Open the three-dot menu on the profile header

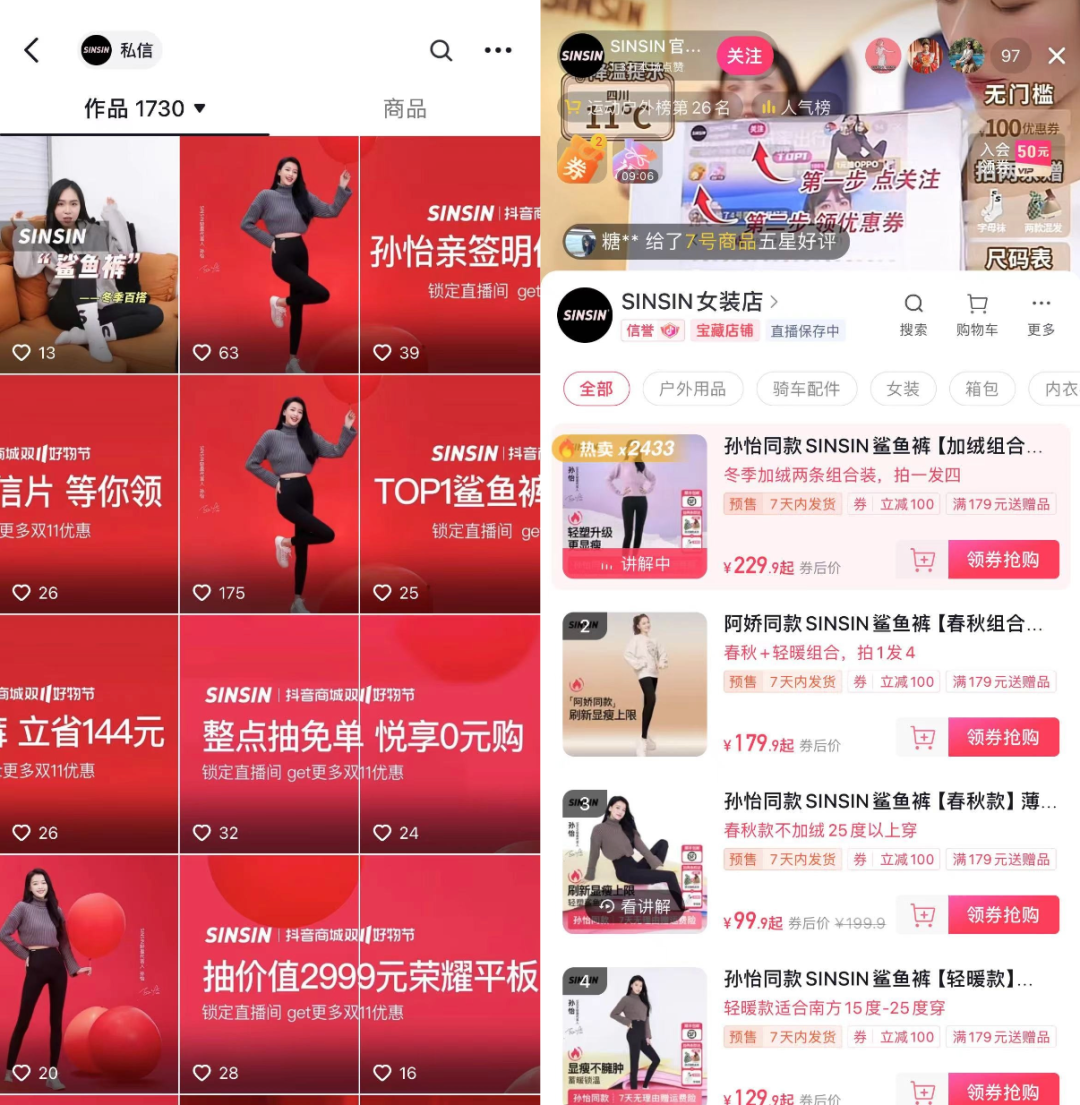tap(498, 51)
